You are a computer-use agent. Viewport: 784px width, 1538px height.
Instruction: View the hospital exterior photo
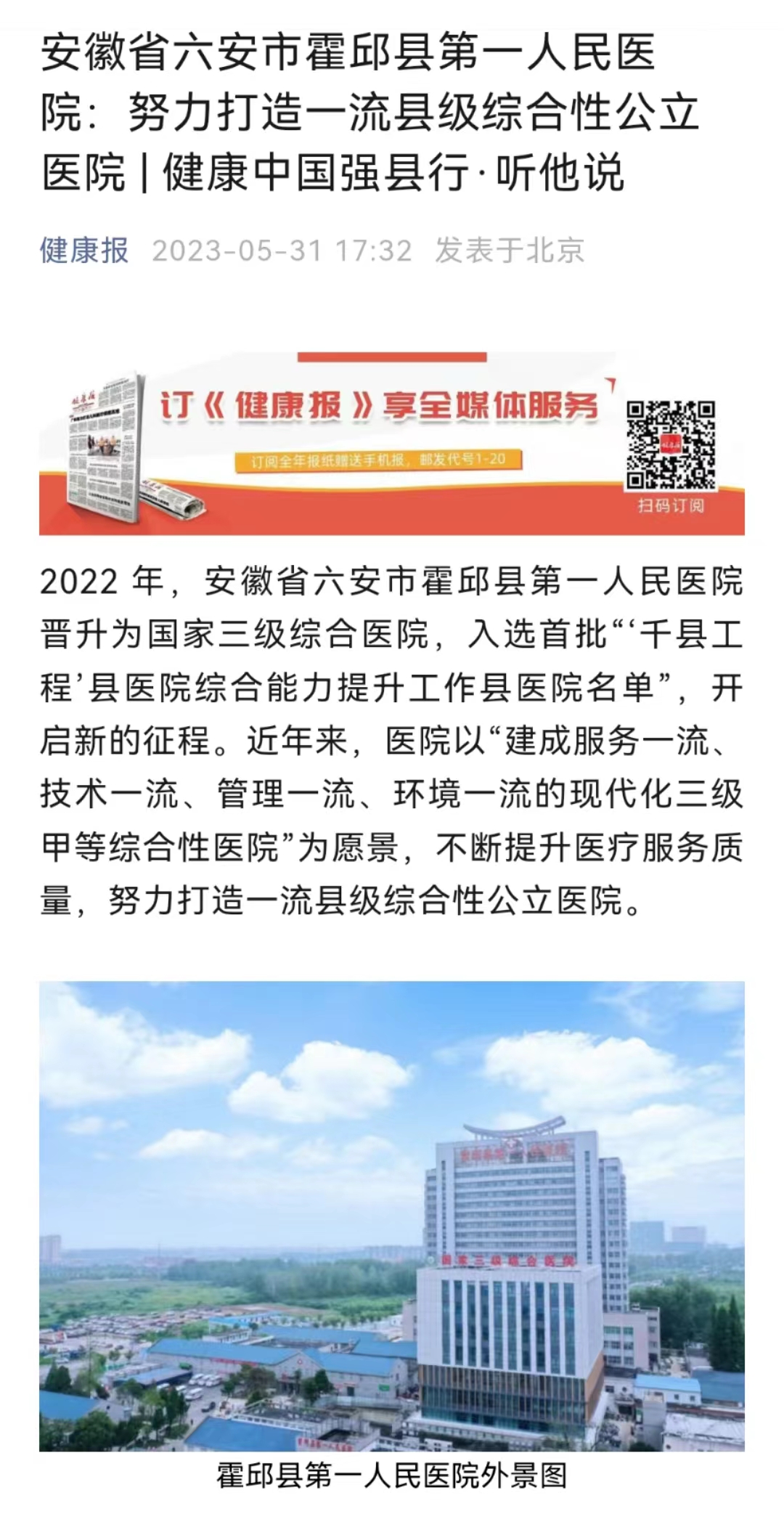point(392,1216)
